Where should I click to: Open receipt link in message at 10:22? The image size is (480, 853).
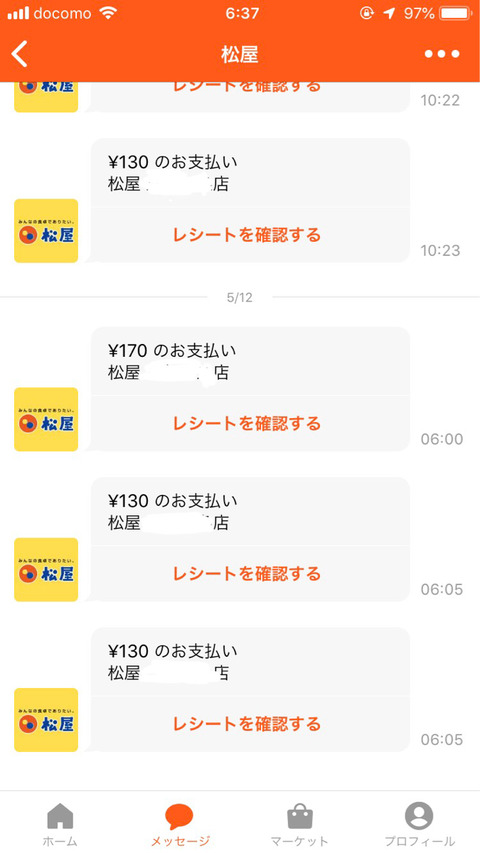(x=247, y=87)
